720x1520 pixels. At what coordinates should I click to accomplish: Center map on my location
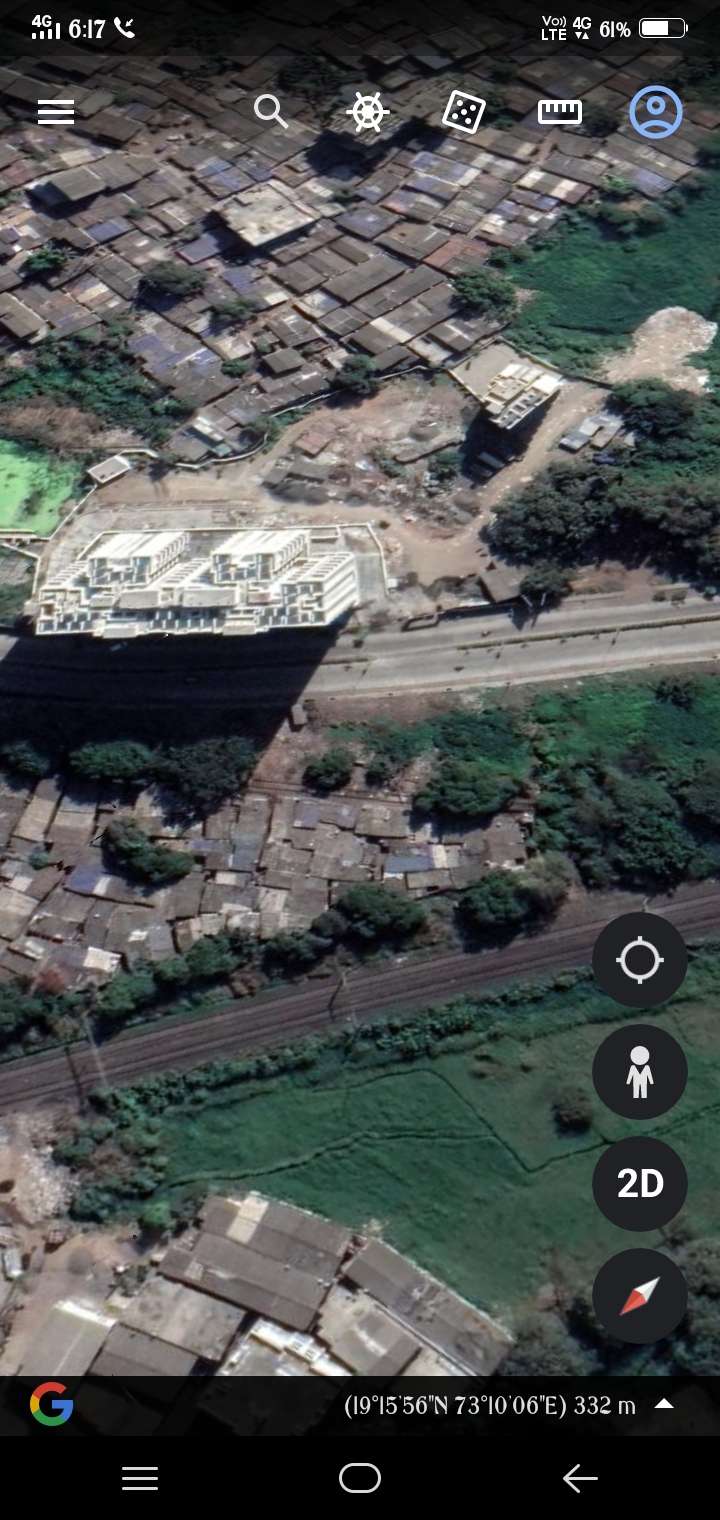click(x=640, y=960)
